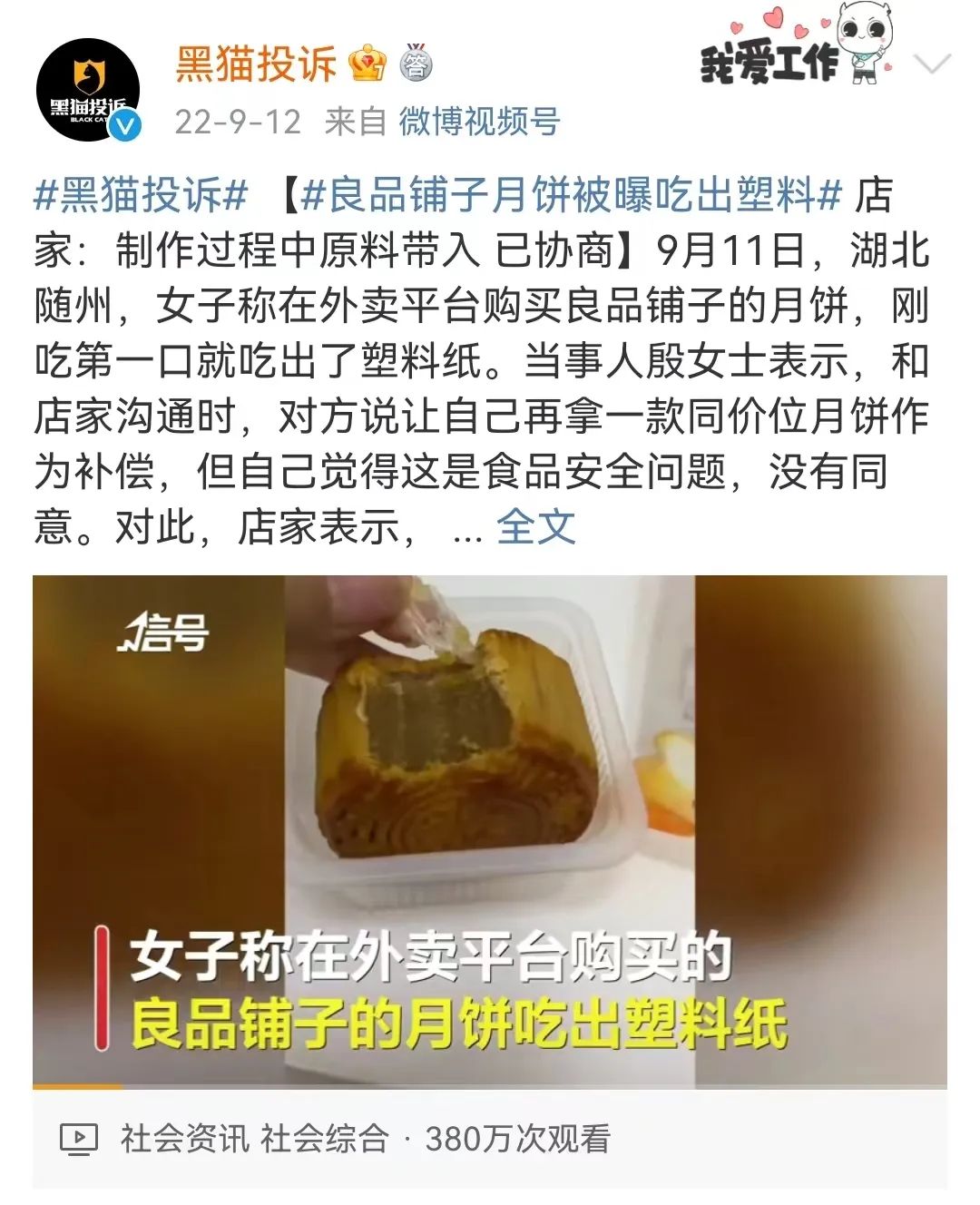Open 社会资讯 社会综合 video category

coord(254,1139)
